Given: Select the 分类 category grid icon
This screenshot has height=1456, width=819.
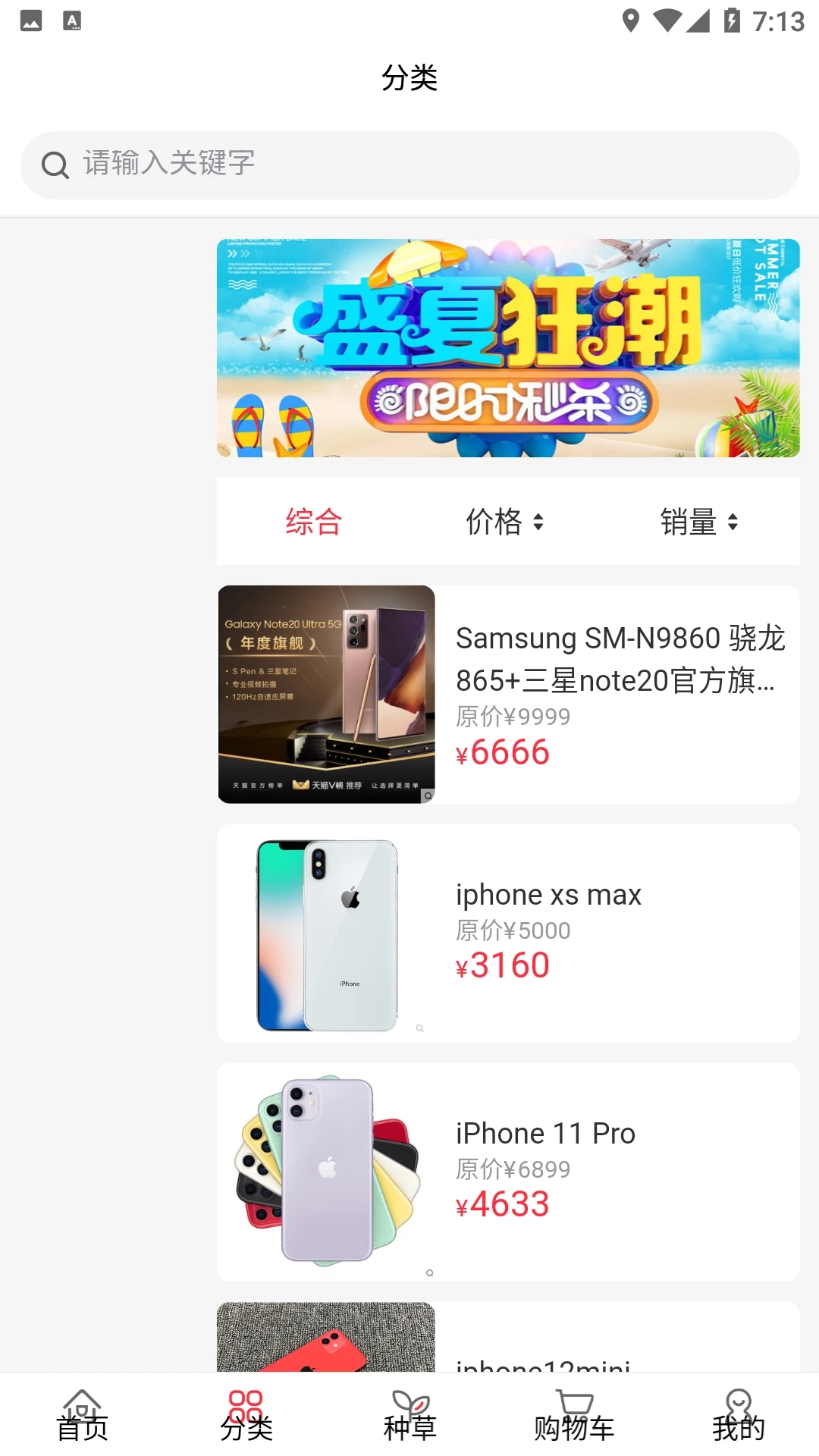Looking at the screenshot, I should tap(245, 1403).
